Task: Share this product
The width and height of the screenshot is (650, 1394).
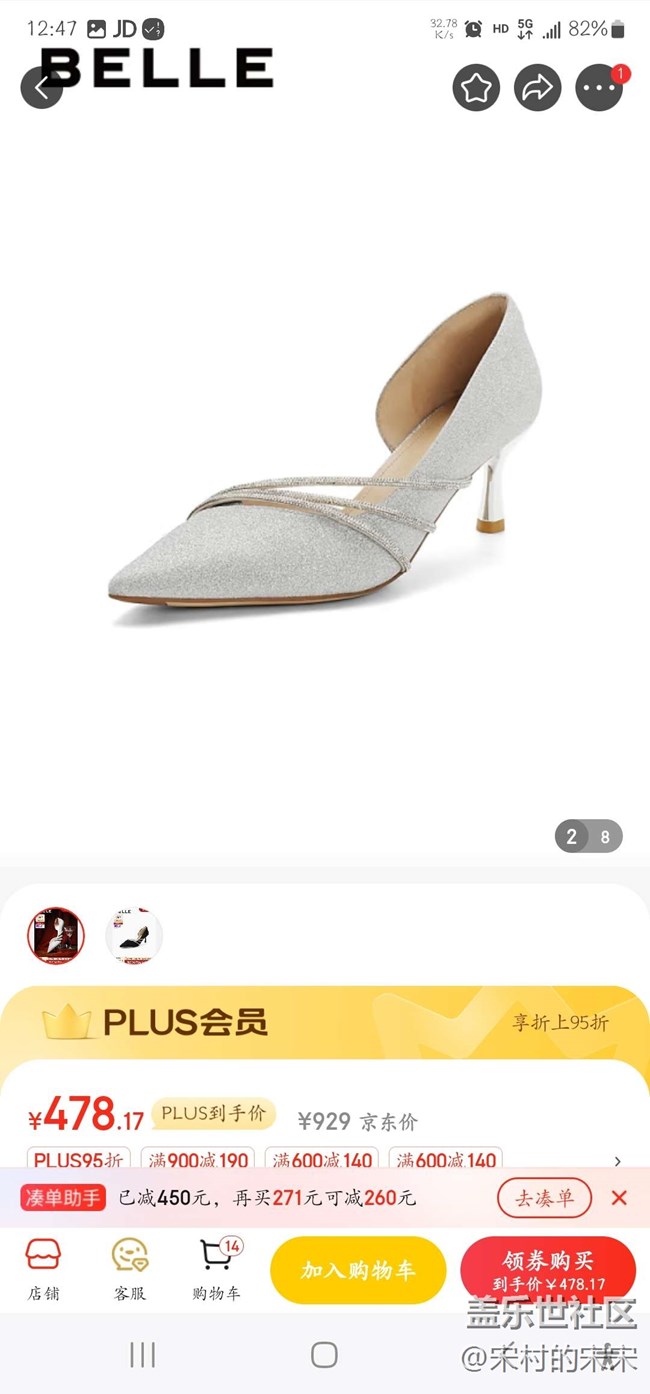Action: 538,88
